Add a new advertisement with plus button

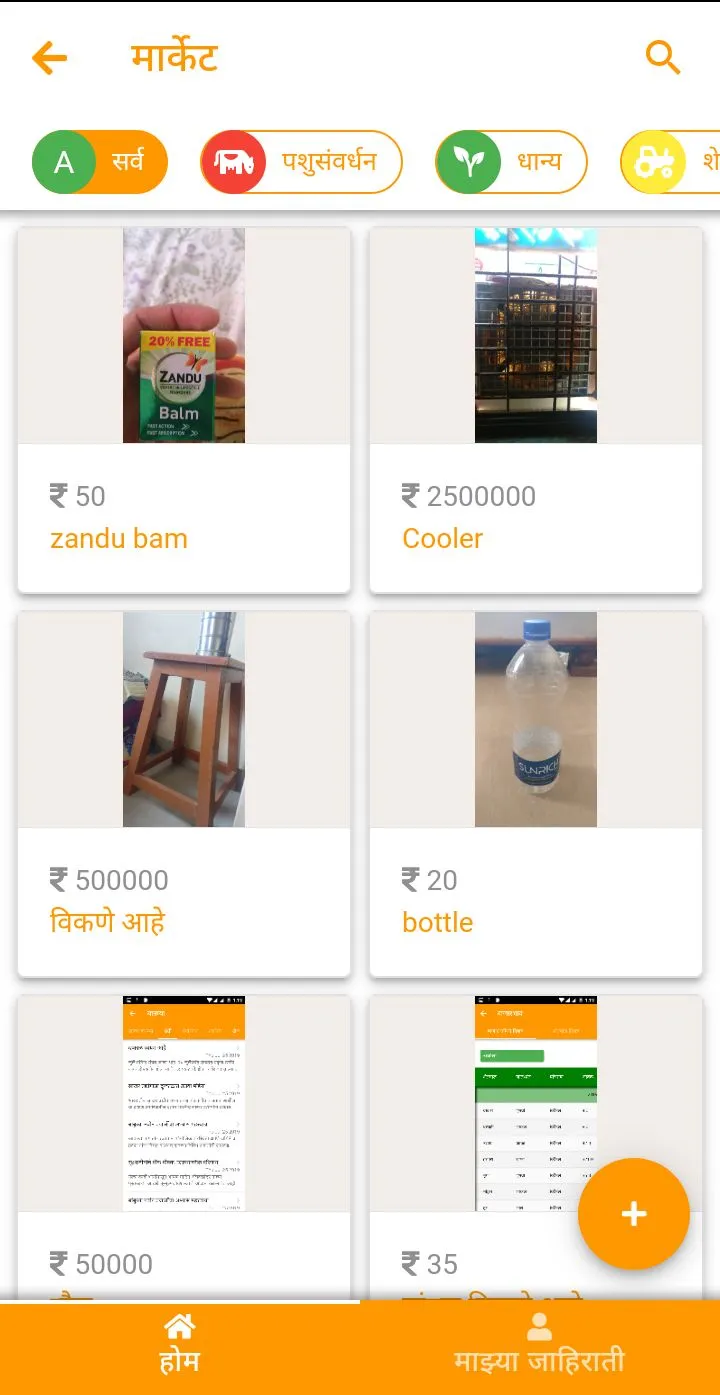tap(634, 1214)
